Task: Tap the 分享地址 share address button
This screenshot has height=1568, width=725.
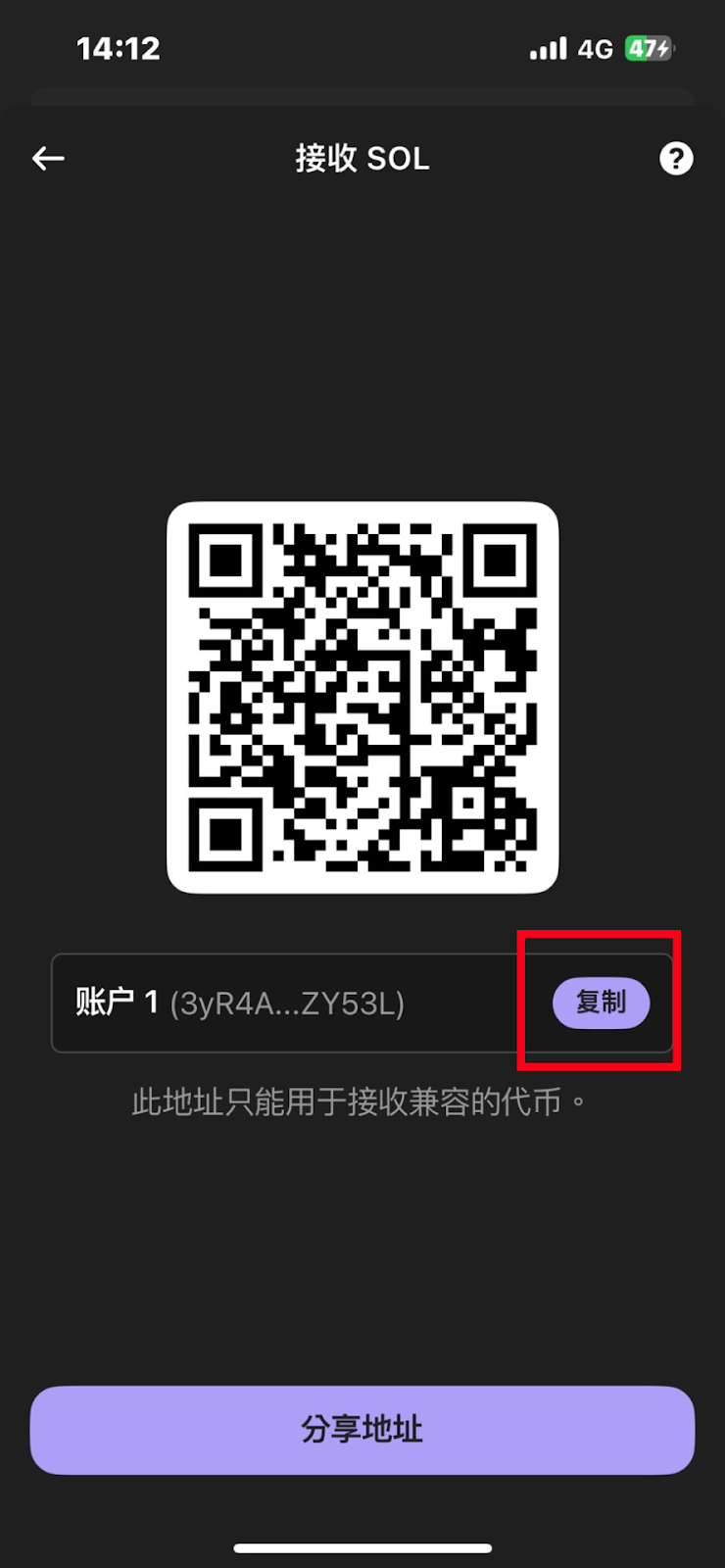Action: point(362,1429)
